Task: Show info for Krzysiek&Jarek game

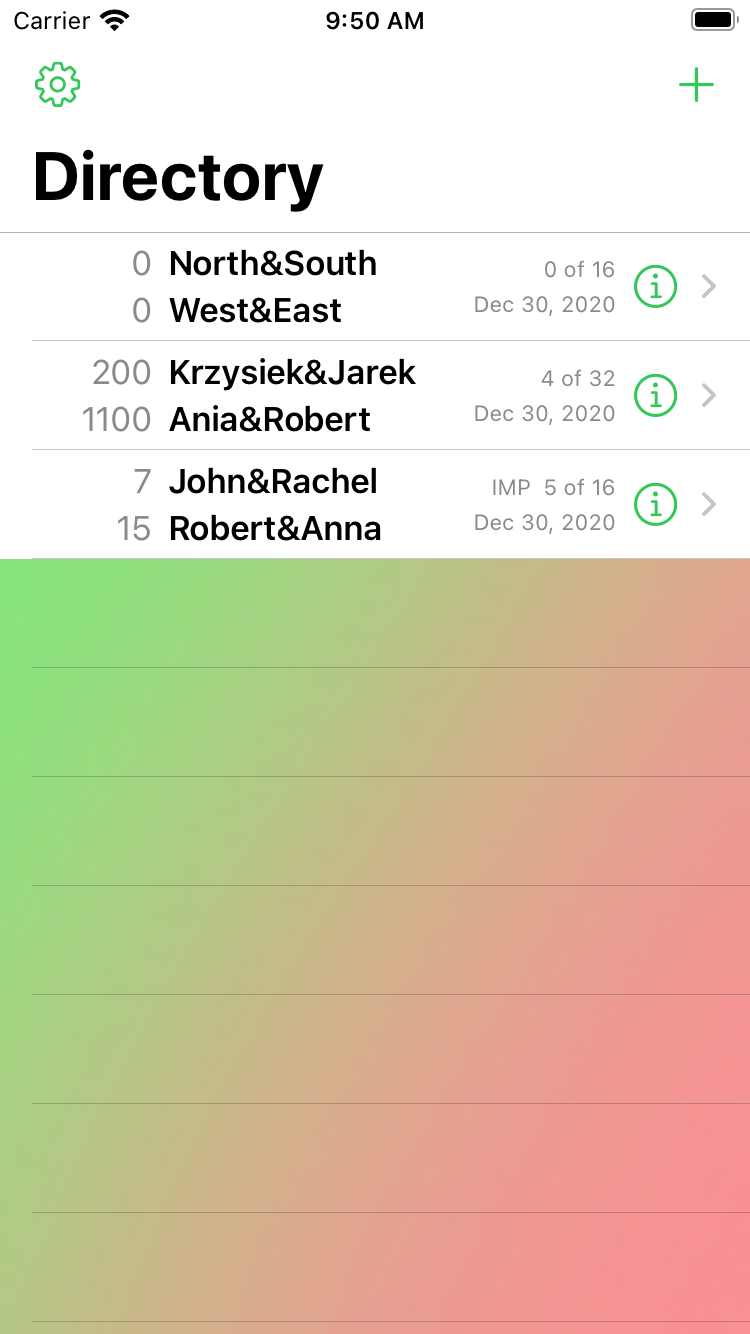Action: coord(656,396)
